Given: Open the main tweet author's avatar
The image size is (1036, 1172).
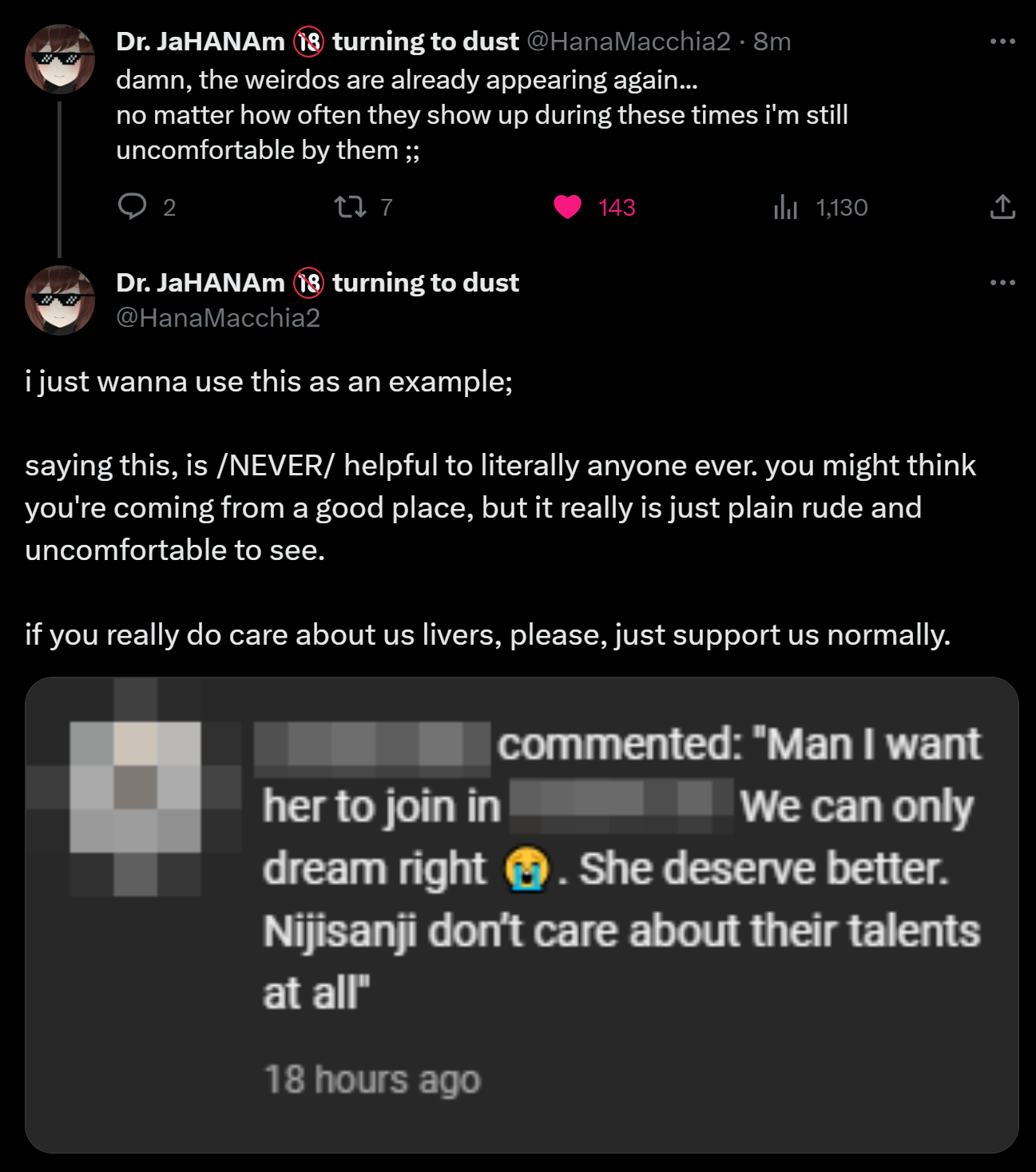Looking at the screenshot, I should 60,300.
